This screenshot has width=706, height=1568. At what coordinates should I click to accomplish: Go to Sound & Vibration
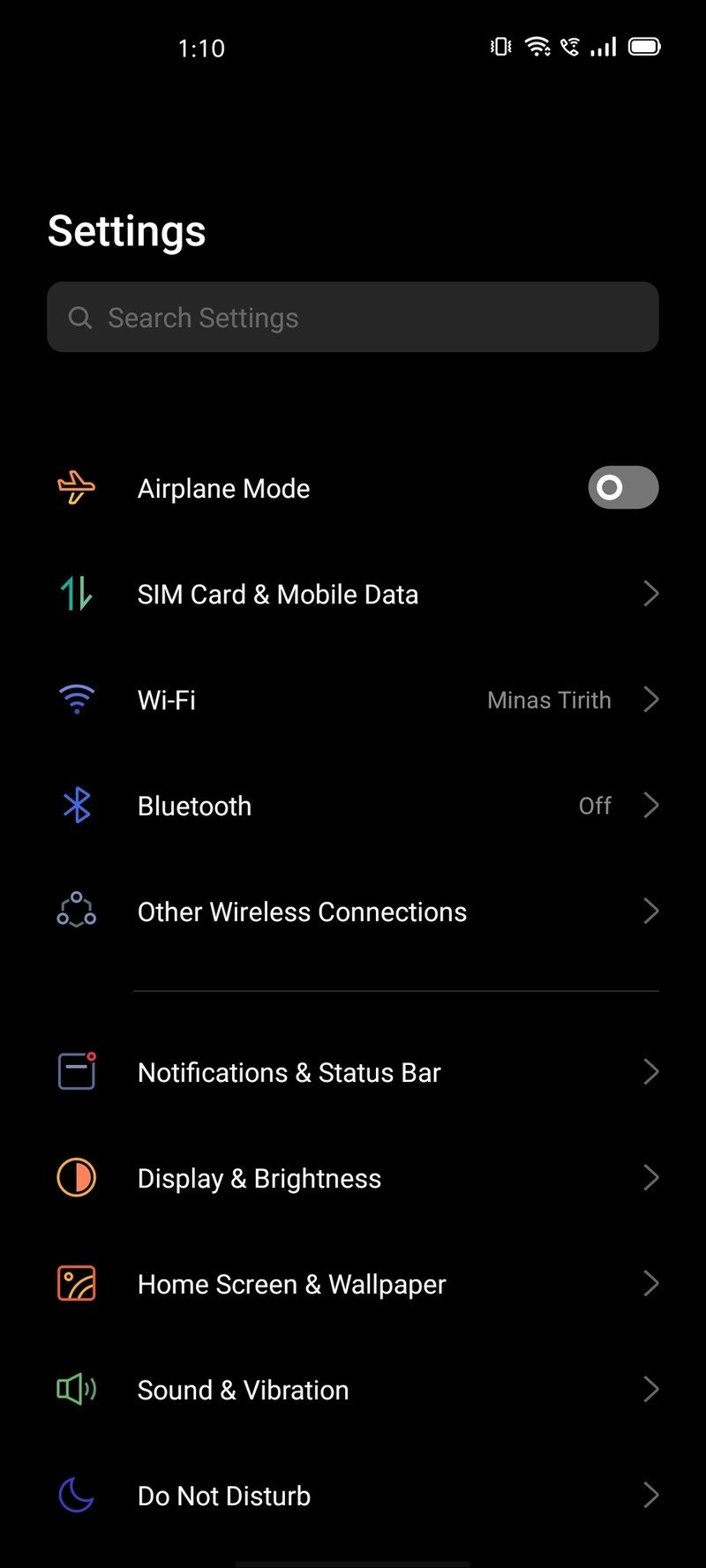click(x=353, y=1391)
